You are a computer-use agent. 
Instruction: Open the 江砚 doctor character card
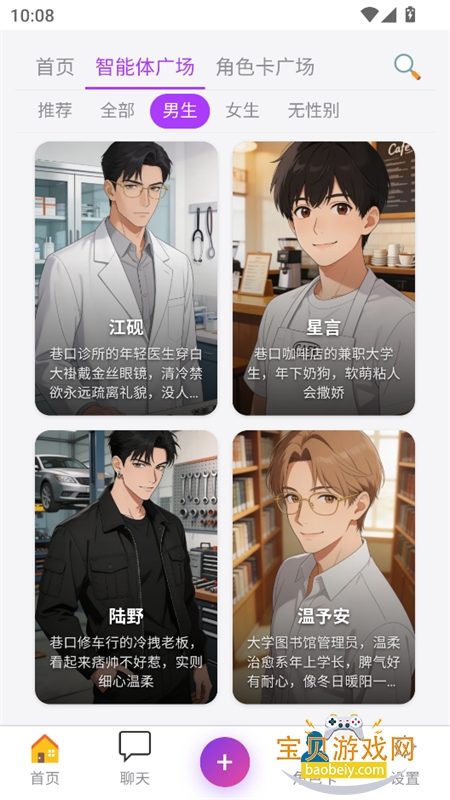(126, 278)
